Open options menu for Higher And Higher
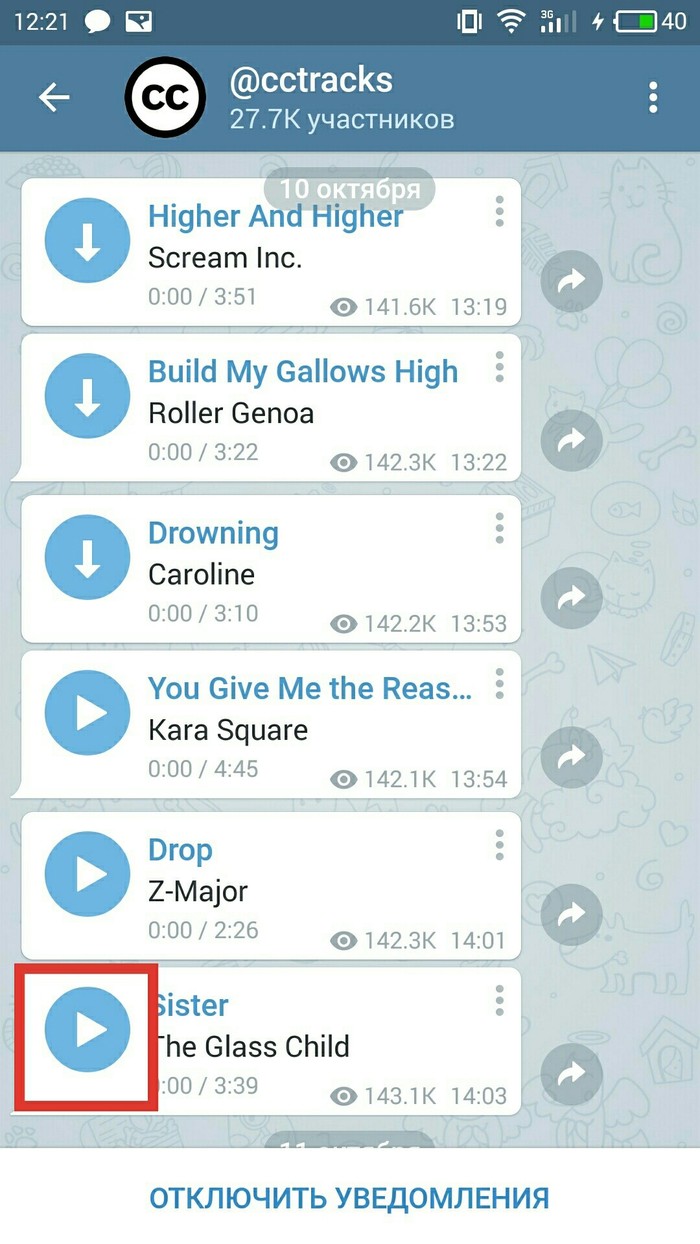 point(499,212)
